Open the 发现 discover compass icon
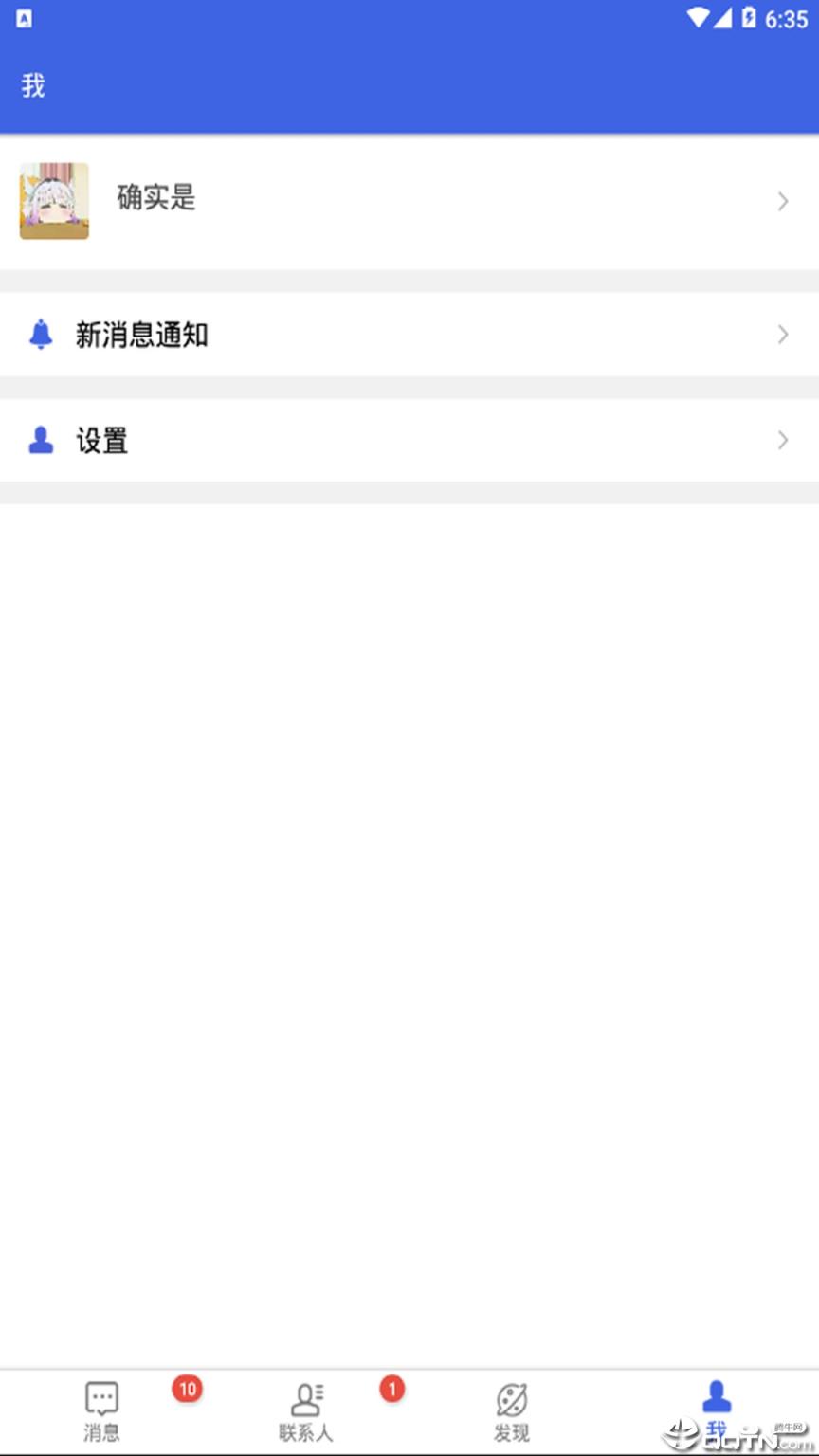 [x=511, y=1396]
